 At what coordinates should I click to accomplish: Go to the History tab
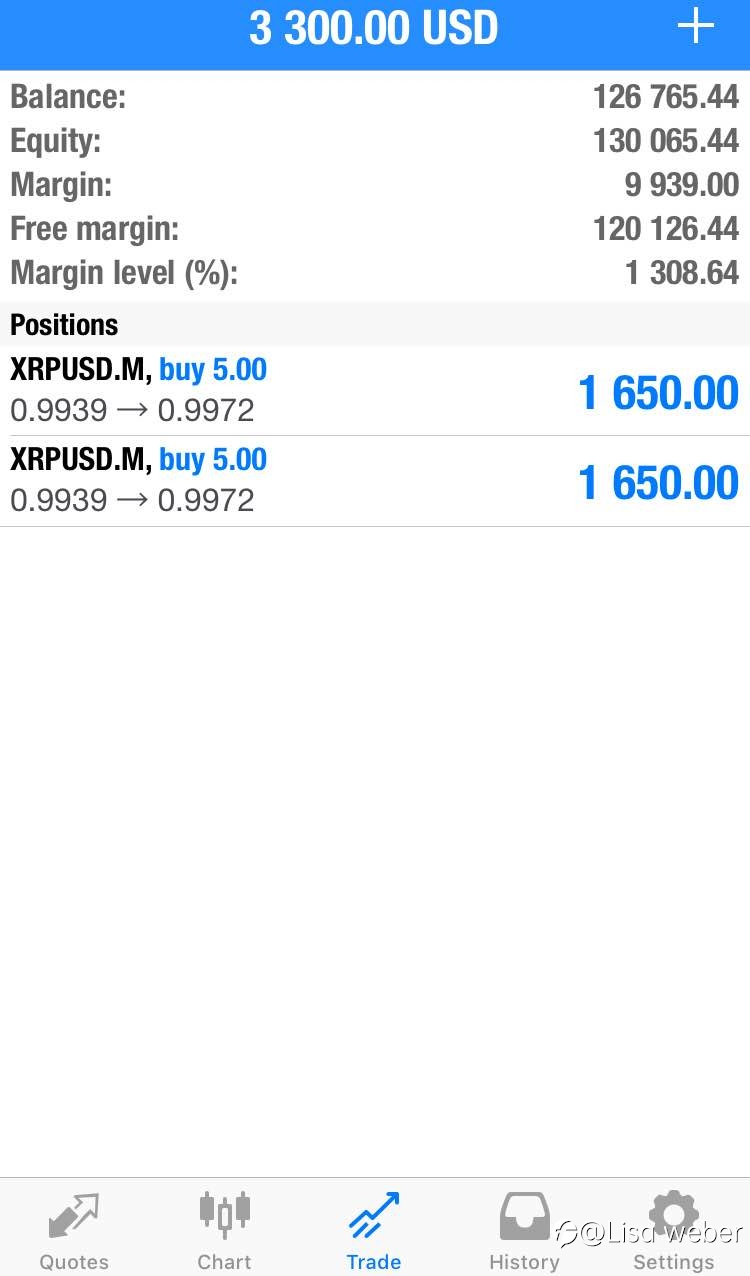tap(524, 1230)
